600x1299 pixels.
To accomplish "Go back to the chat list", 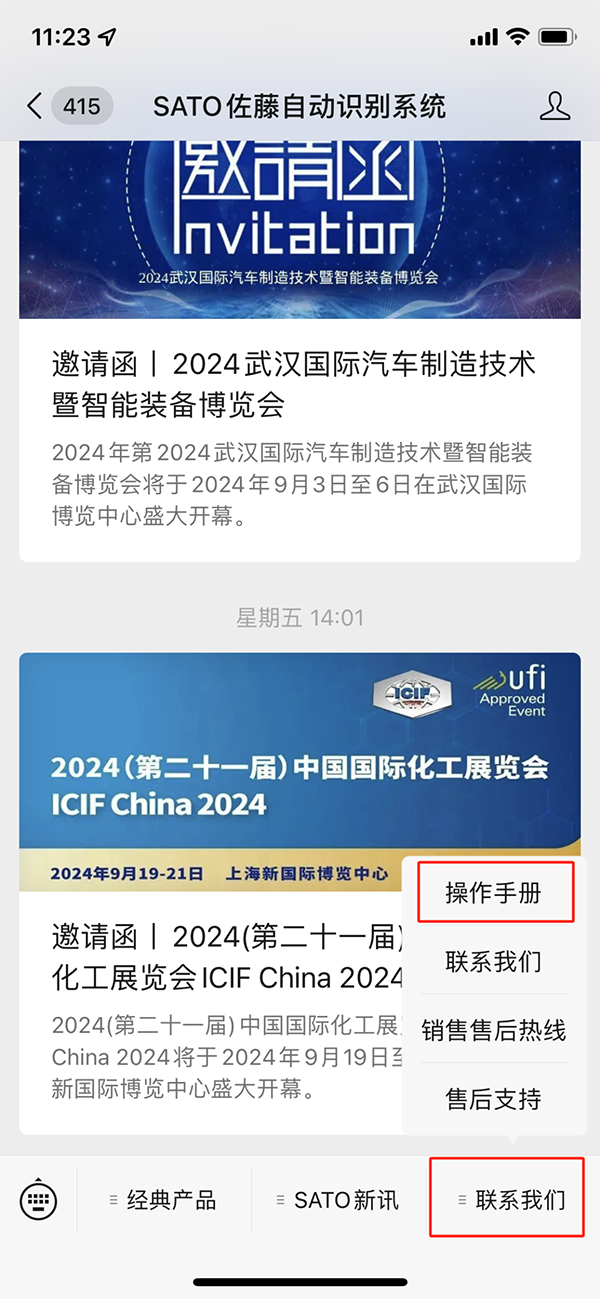I will pyautogui.click(x=36, y=106).
